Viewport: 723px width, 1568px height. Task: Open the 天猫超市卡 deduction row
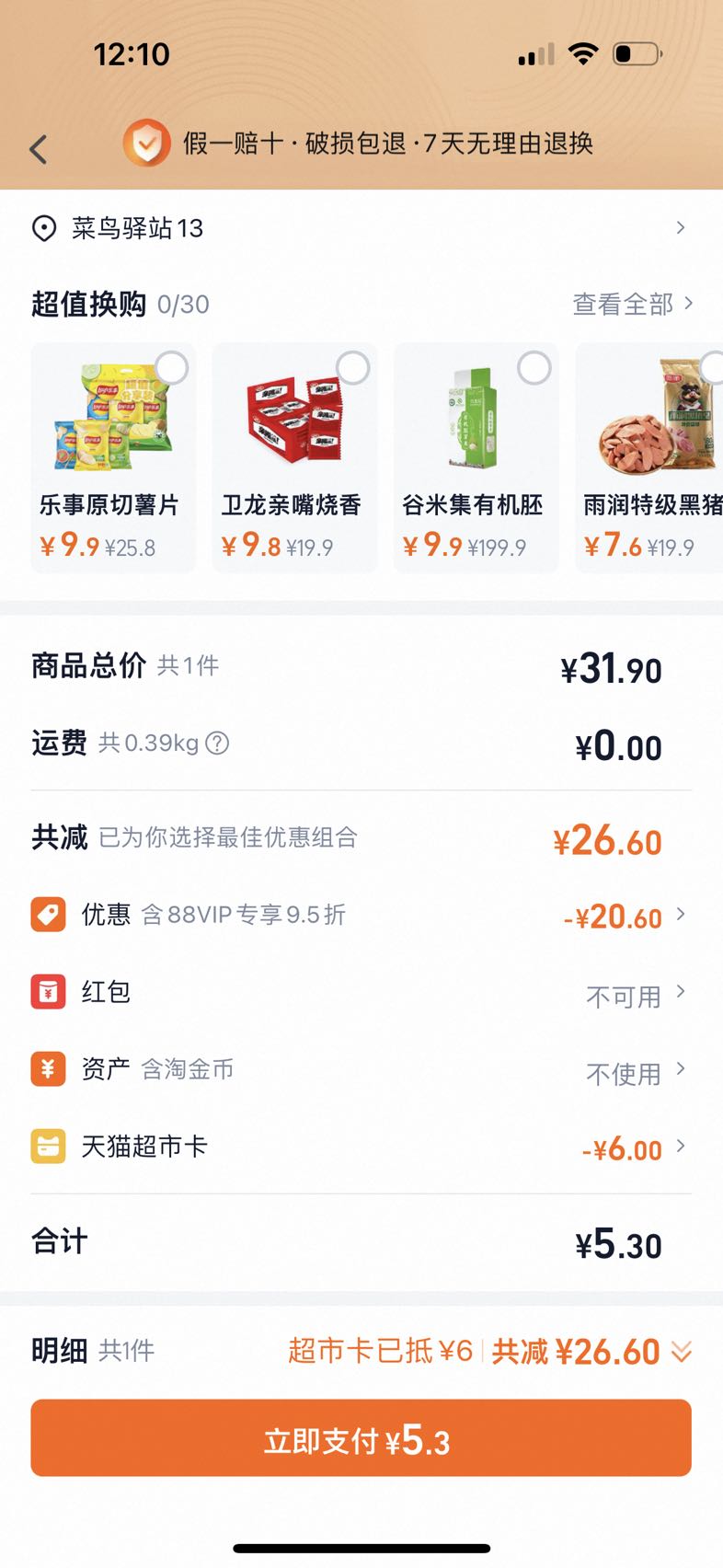point(361,1147)
